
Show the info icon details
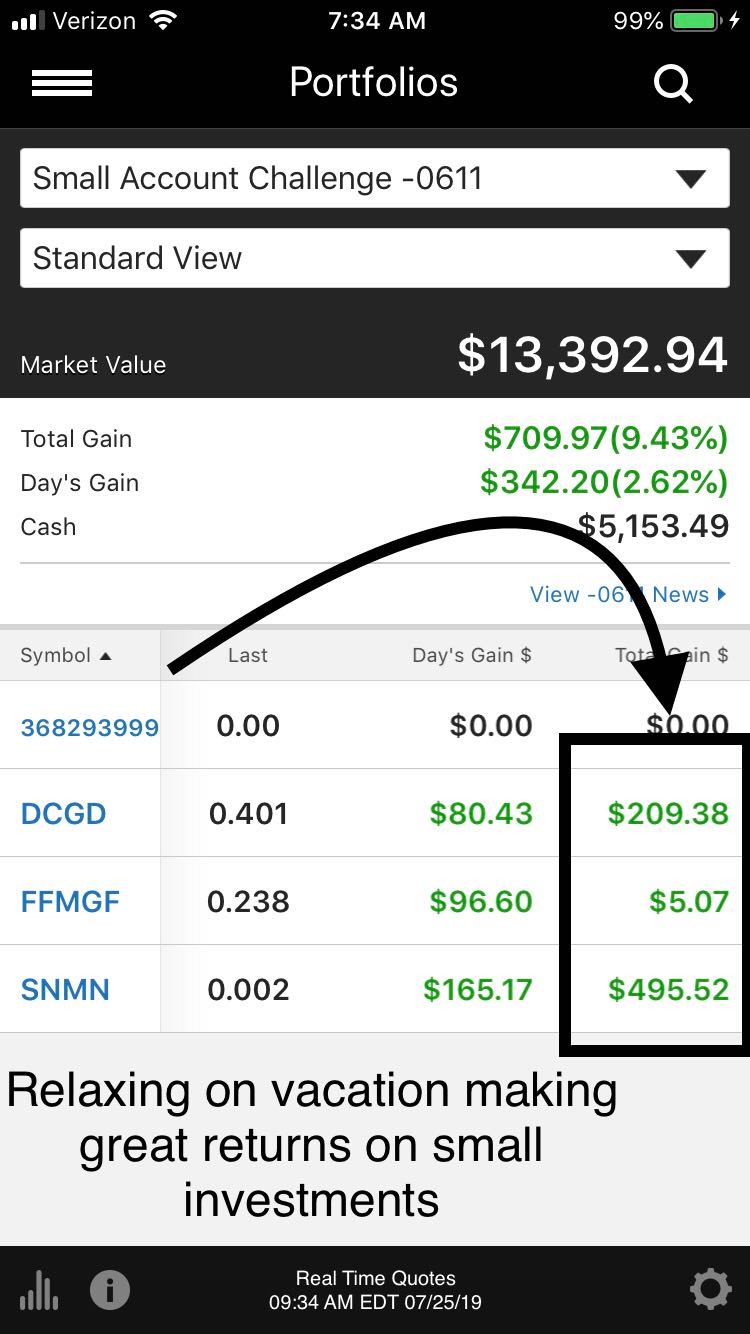click(x=110, y=1290)
